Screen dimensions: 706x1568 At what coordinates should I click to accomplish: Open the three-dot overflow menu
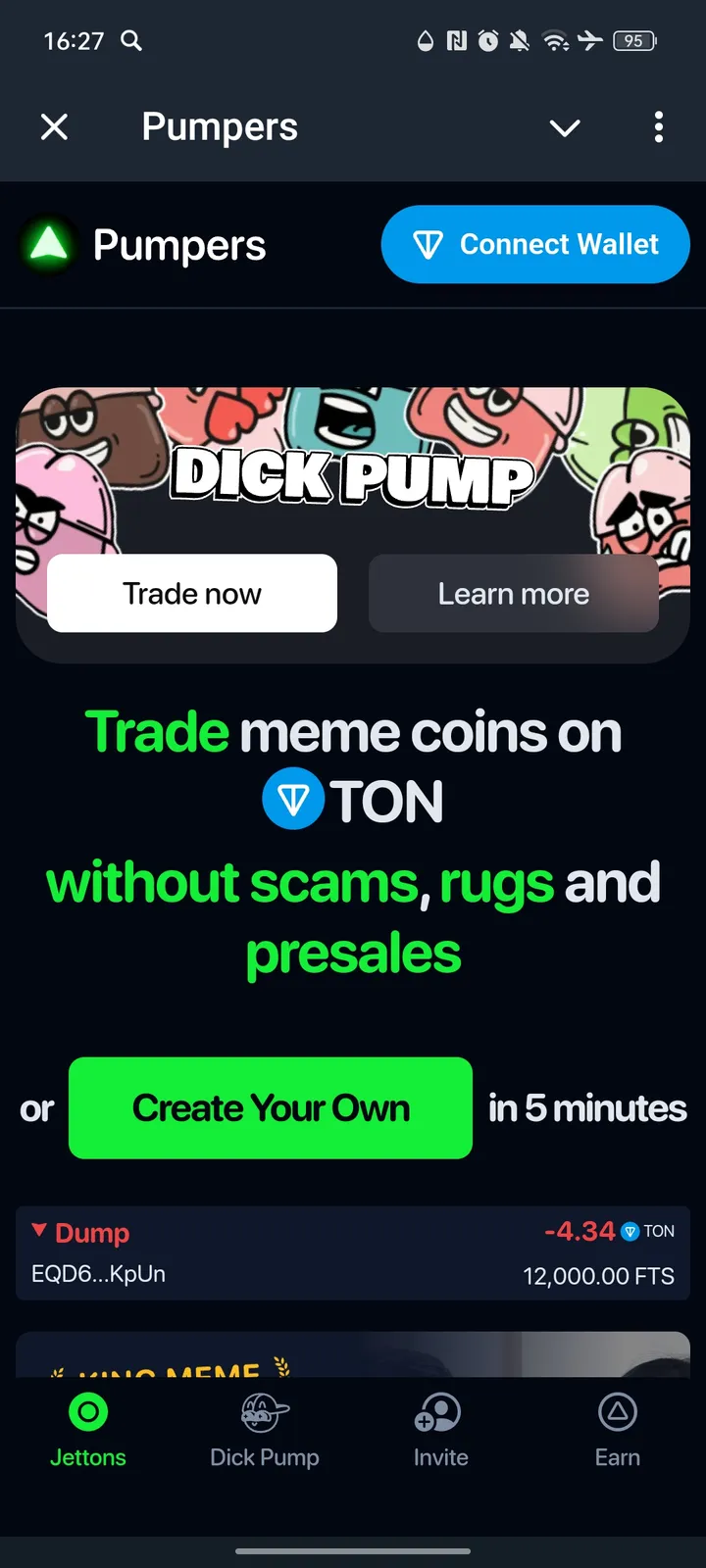(x=658, y=127)
